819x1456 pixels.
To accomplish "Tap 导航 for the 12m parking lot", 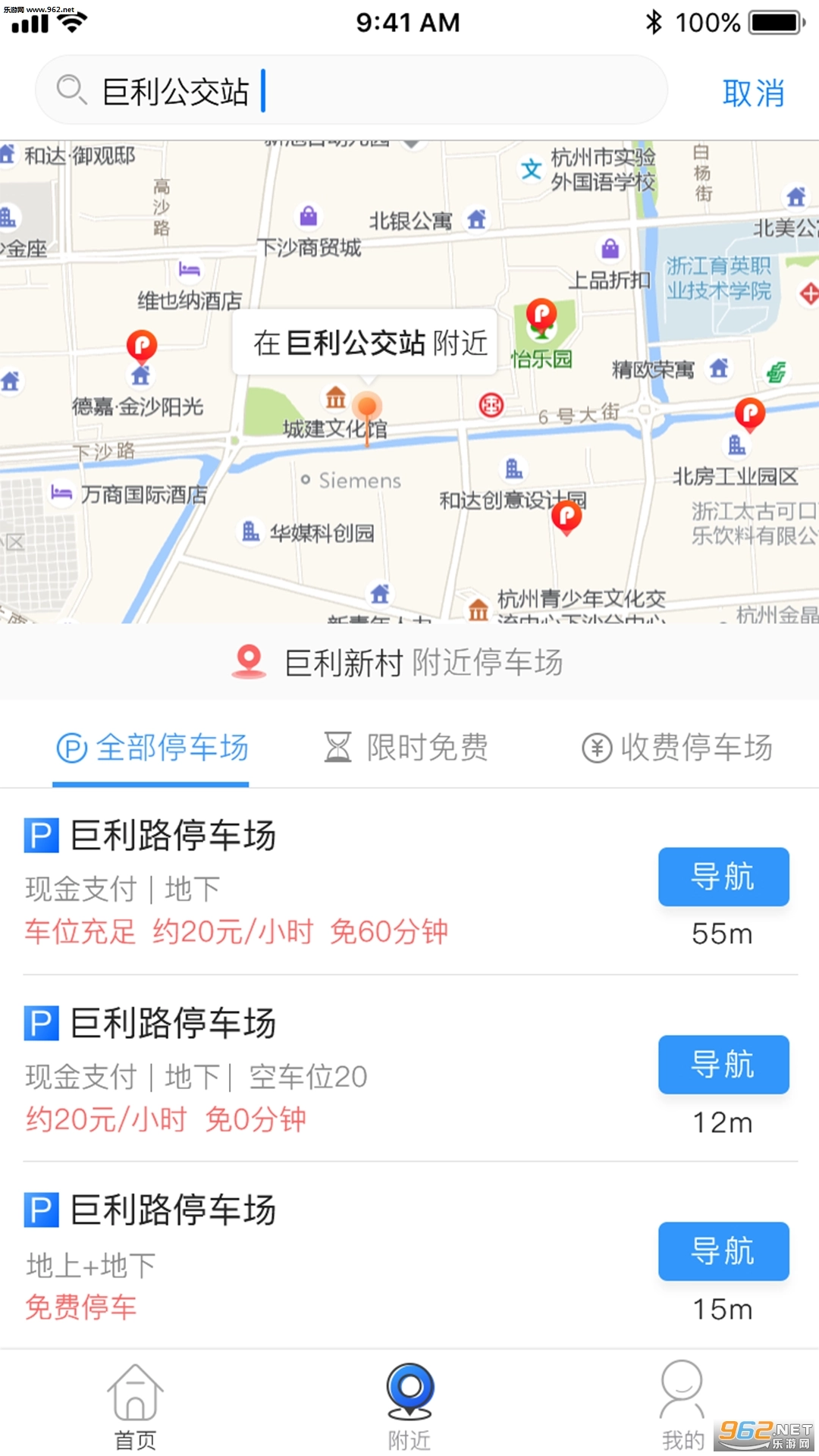I will coord(723,1065).
